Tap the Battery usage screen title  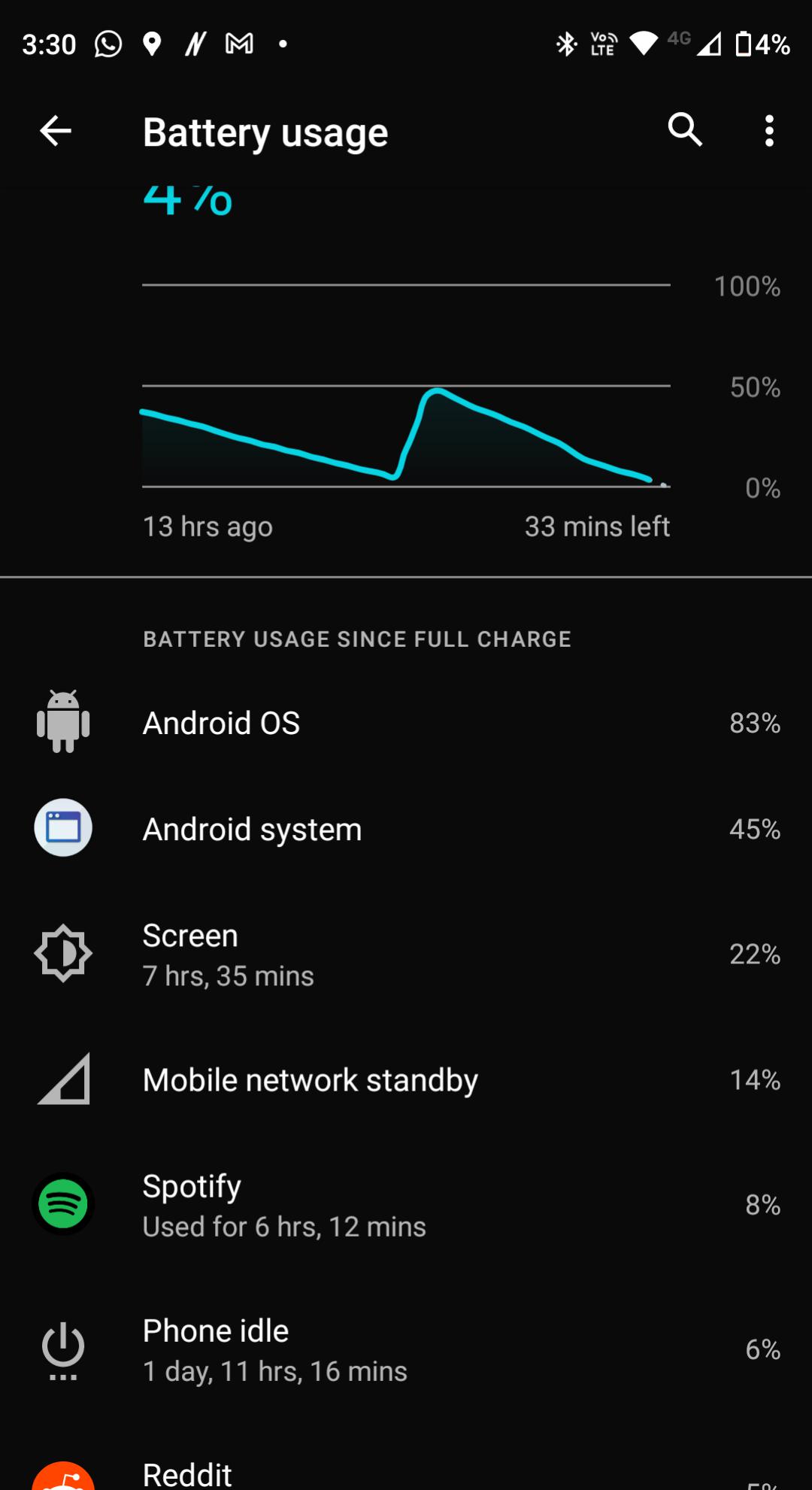[x=265, y=131]
